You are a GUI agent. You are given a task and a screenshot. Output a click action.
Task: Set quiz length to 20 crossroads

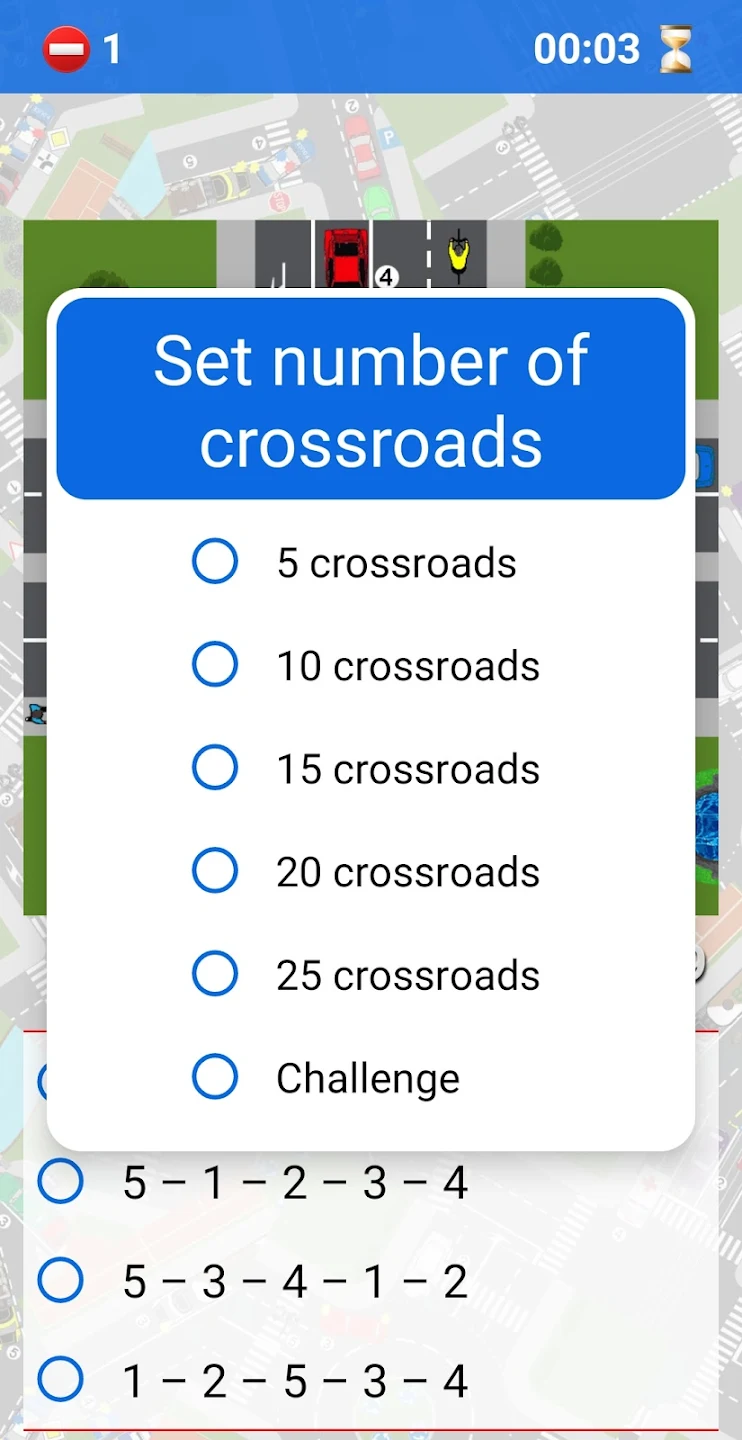215,871
